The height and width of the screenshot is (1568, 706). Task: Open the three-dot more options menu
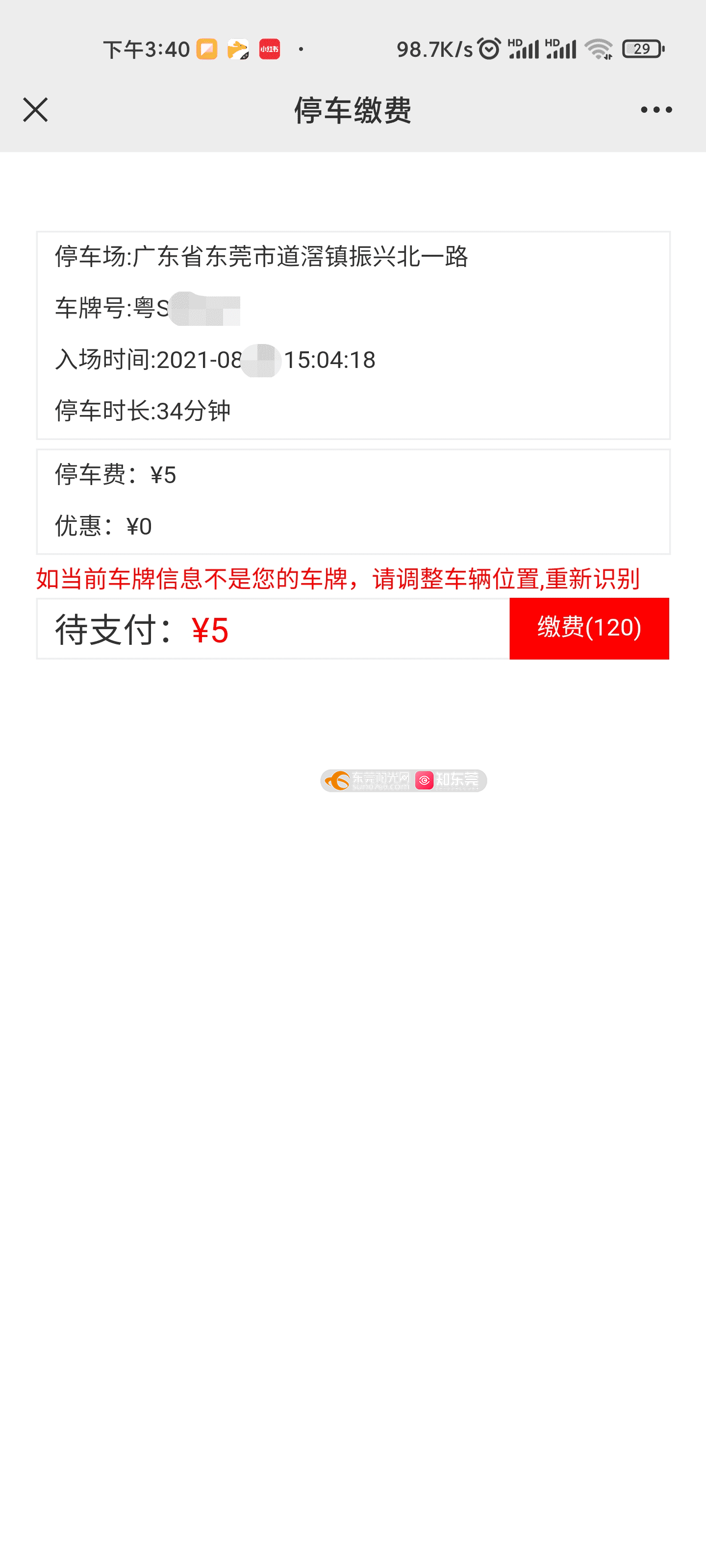[x=656, y=110]
